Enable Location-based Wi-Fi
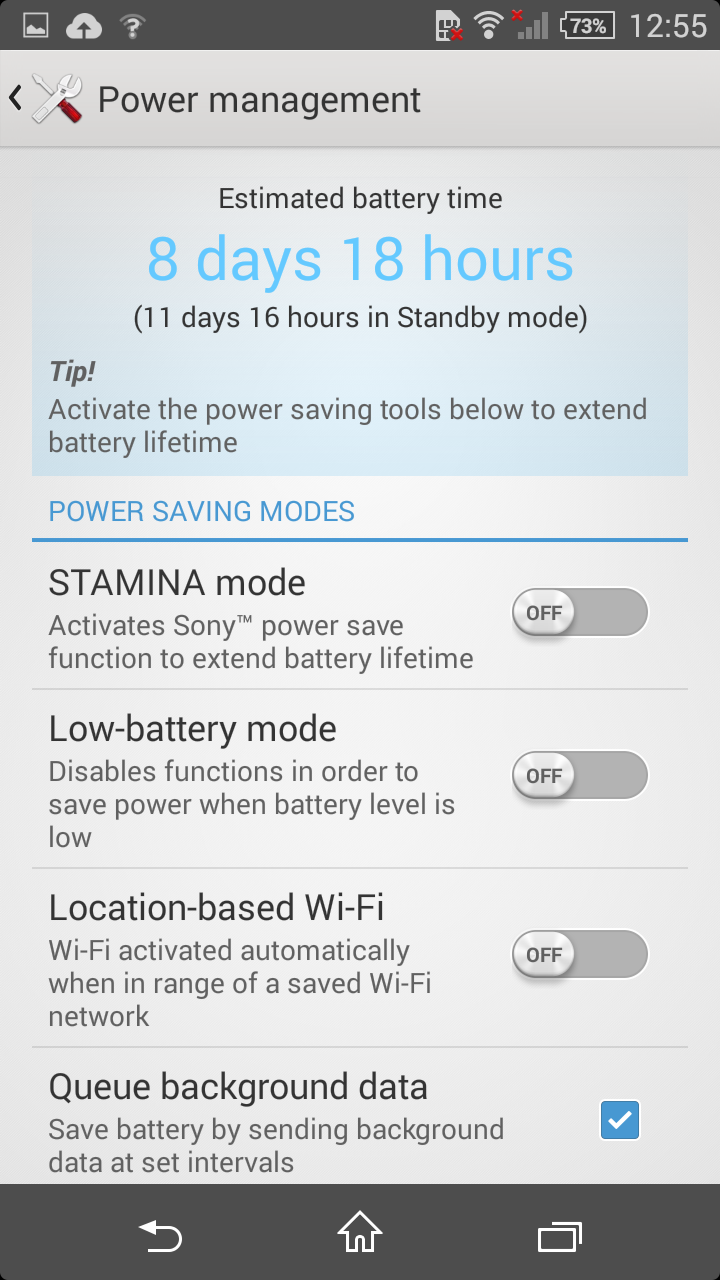This screenshot has width=720, height=1280. pyautogui.click(x=579, y=954)
